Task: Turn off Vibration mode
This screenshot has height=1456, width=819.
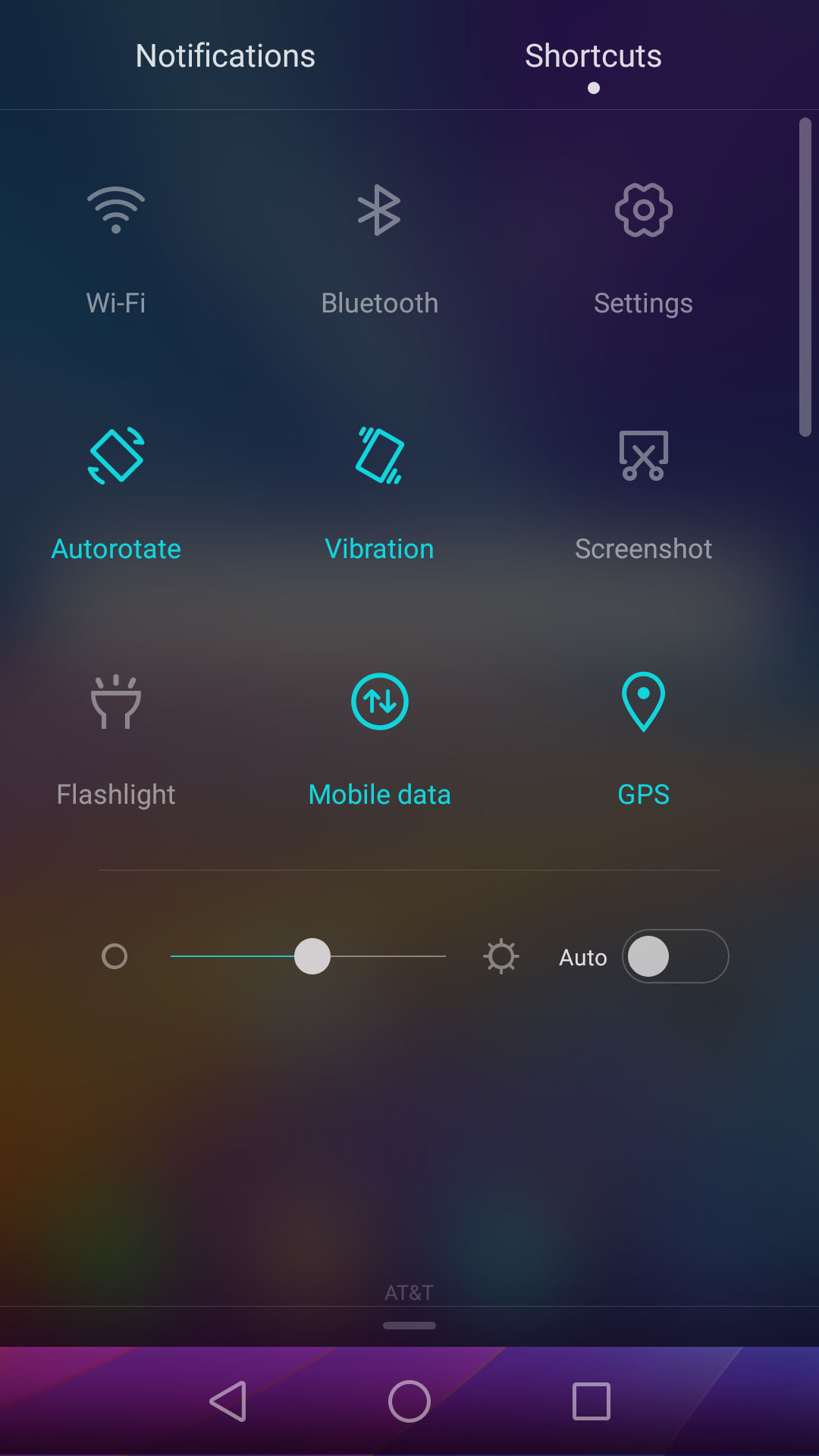Action: pos(379,456)
